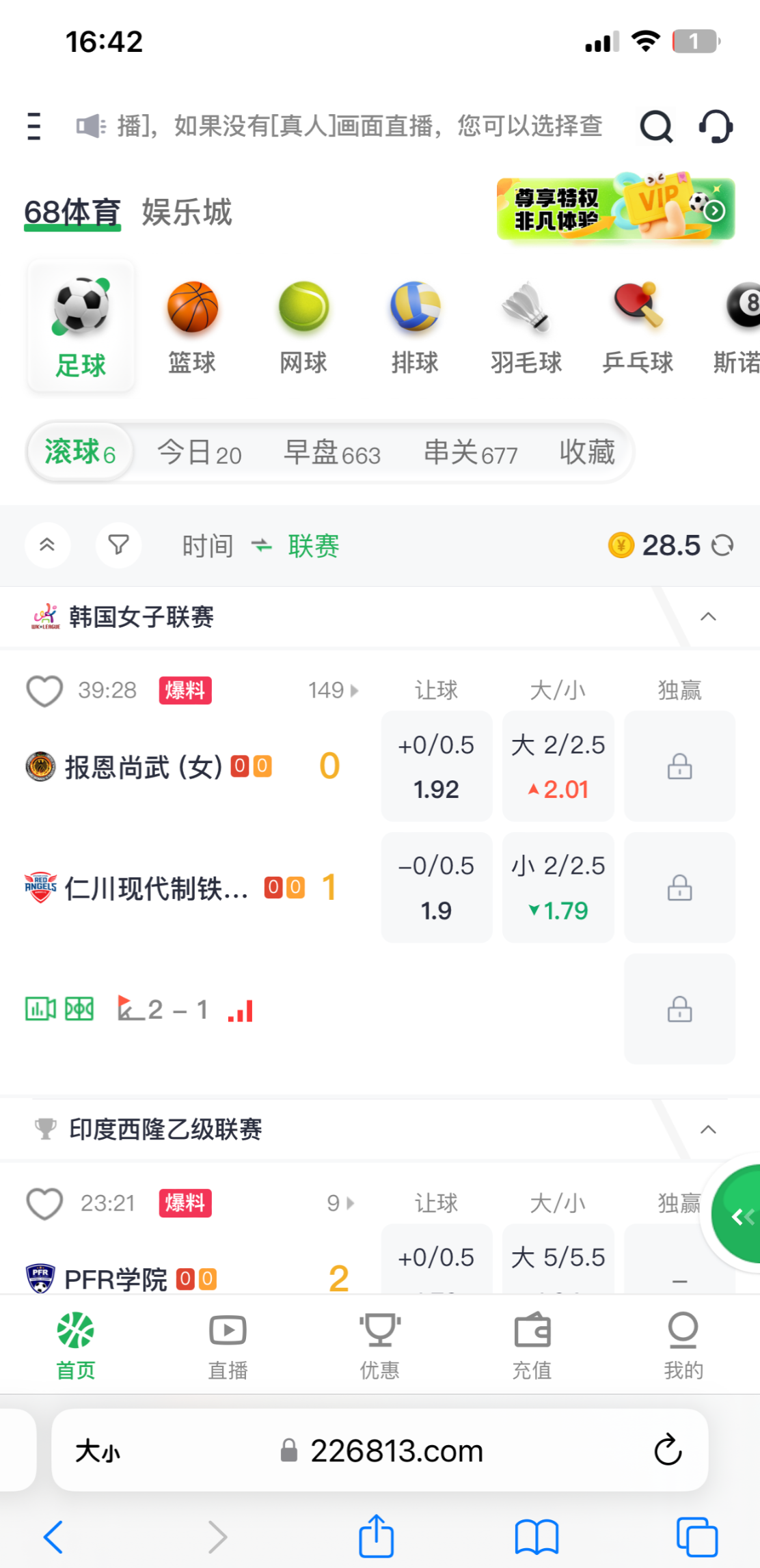The width and height of the screenshot is (760, 1568).
Task: Show the 早盘 early markets tab
Action: click(x=332, y=453)
